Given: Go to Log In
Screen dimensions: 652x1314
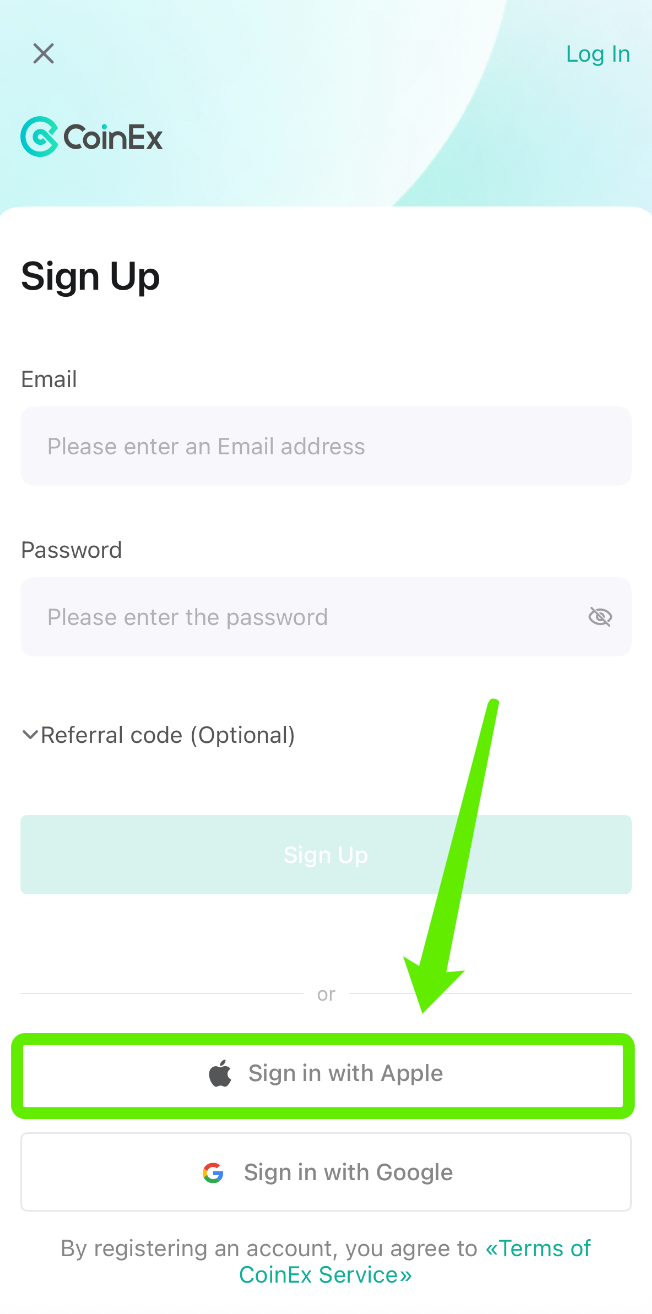Looking at the screenshot, I should coord(597,54).
